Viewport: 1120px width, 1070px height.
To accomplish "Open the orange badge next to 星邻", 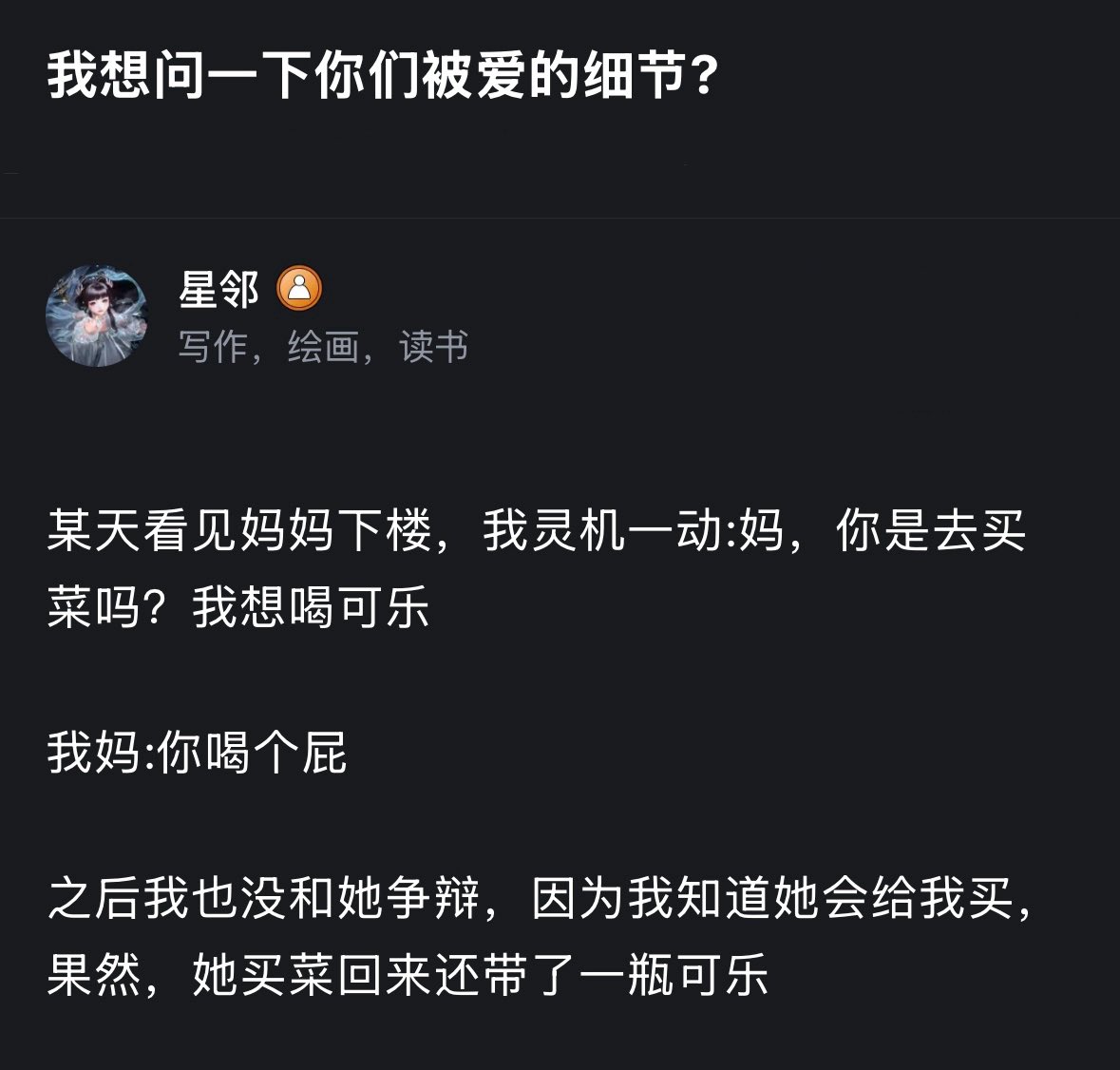I will (x=299, y=289).
